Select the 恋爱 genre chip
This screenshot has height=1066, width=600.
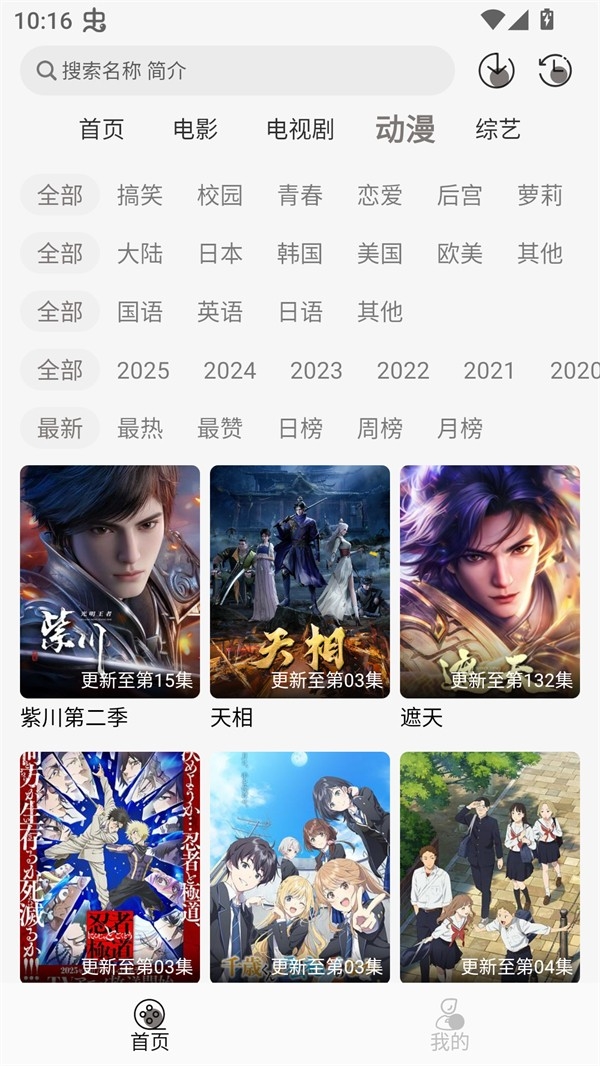tap(380, 195)
